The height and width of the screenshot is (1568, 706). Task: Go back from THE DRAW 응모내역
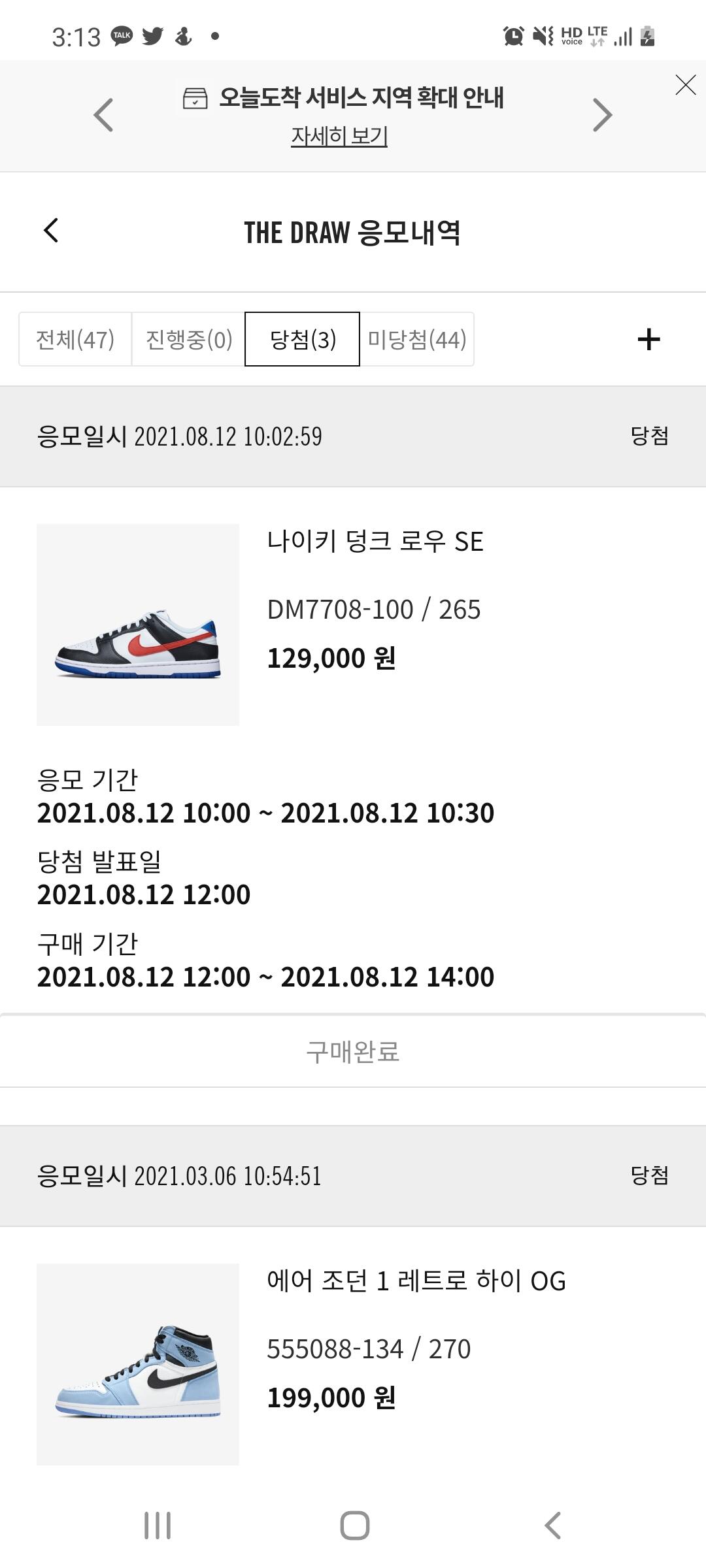[51, 231]
